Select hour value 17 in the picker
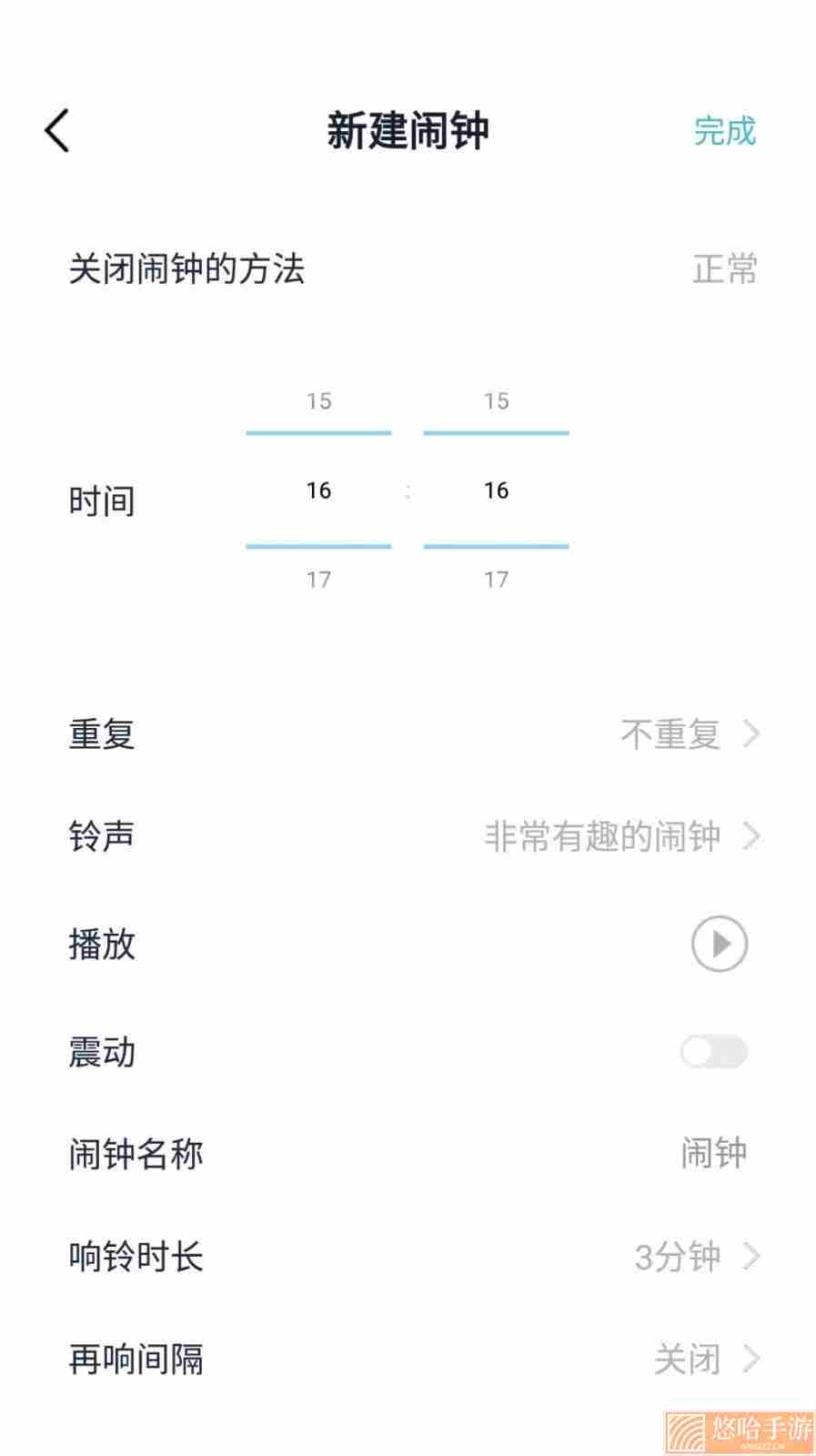The width and height of the screenshot is (816, 1456). tap(318, 580)
